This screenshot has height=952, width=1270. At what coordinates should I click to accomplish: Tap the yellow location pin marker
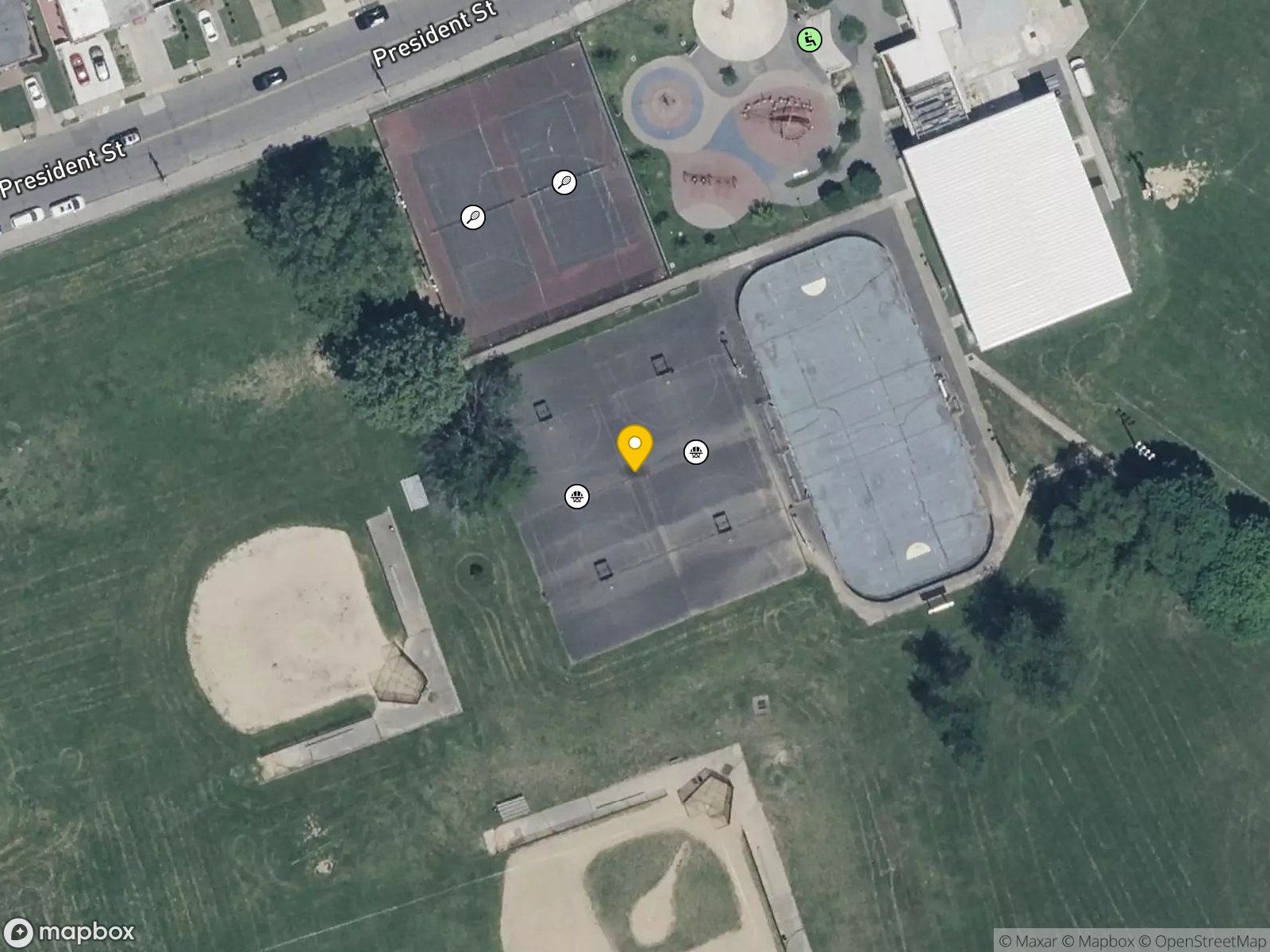pos(635,448)
